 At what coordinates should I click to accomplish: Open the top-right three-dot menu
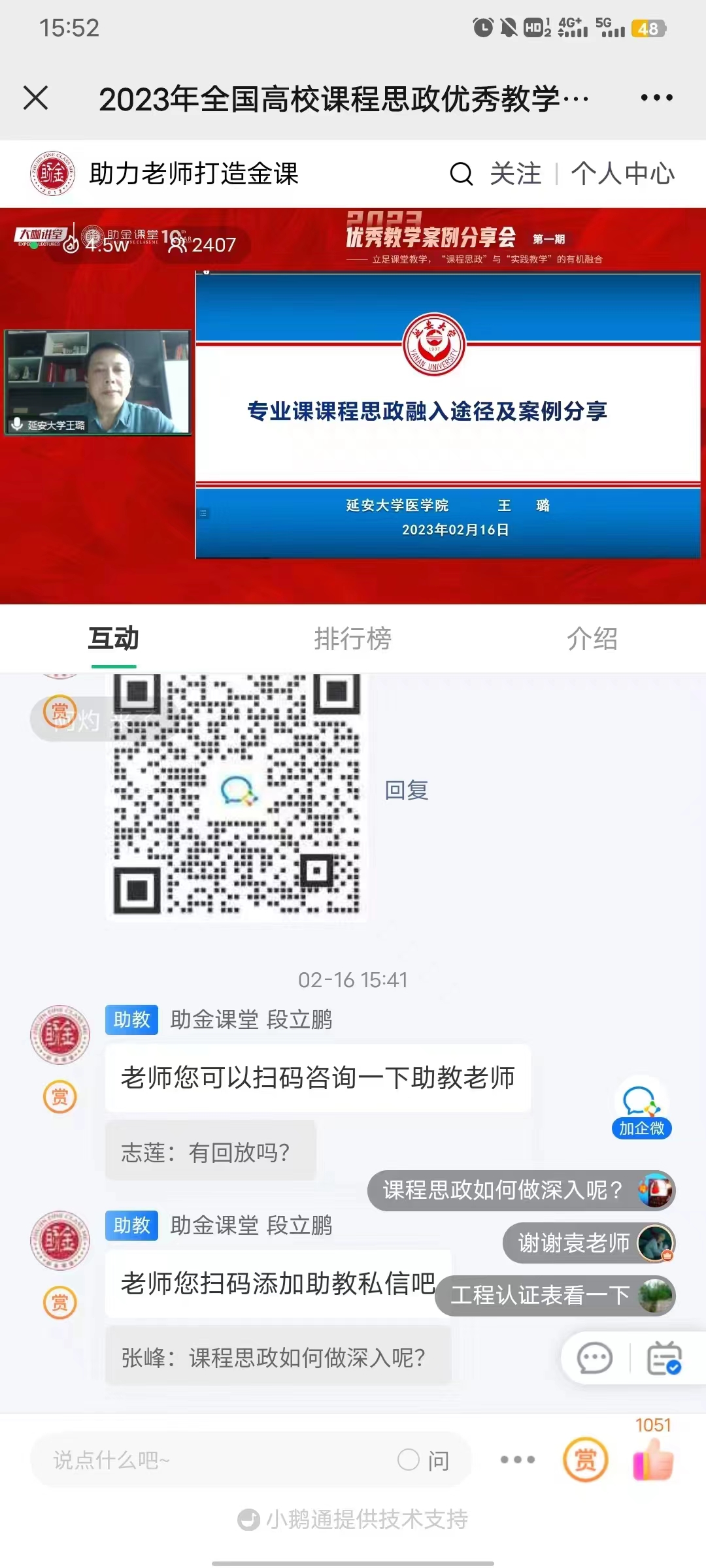656,98
